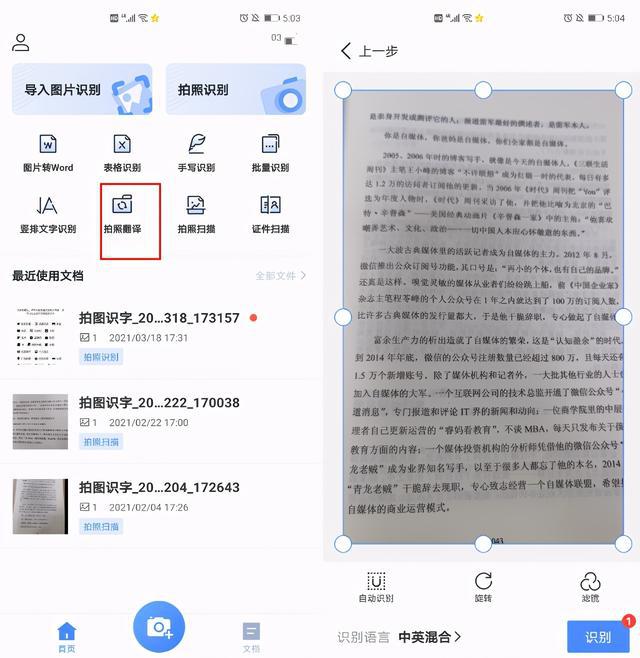640x658 pixels.
Task: Choose 手写识别 tool
Action: (196, 152)
